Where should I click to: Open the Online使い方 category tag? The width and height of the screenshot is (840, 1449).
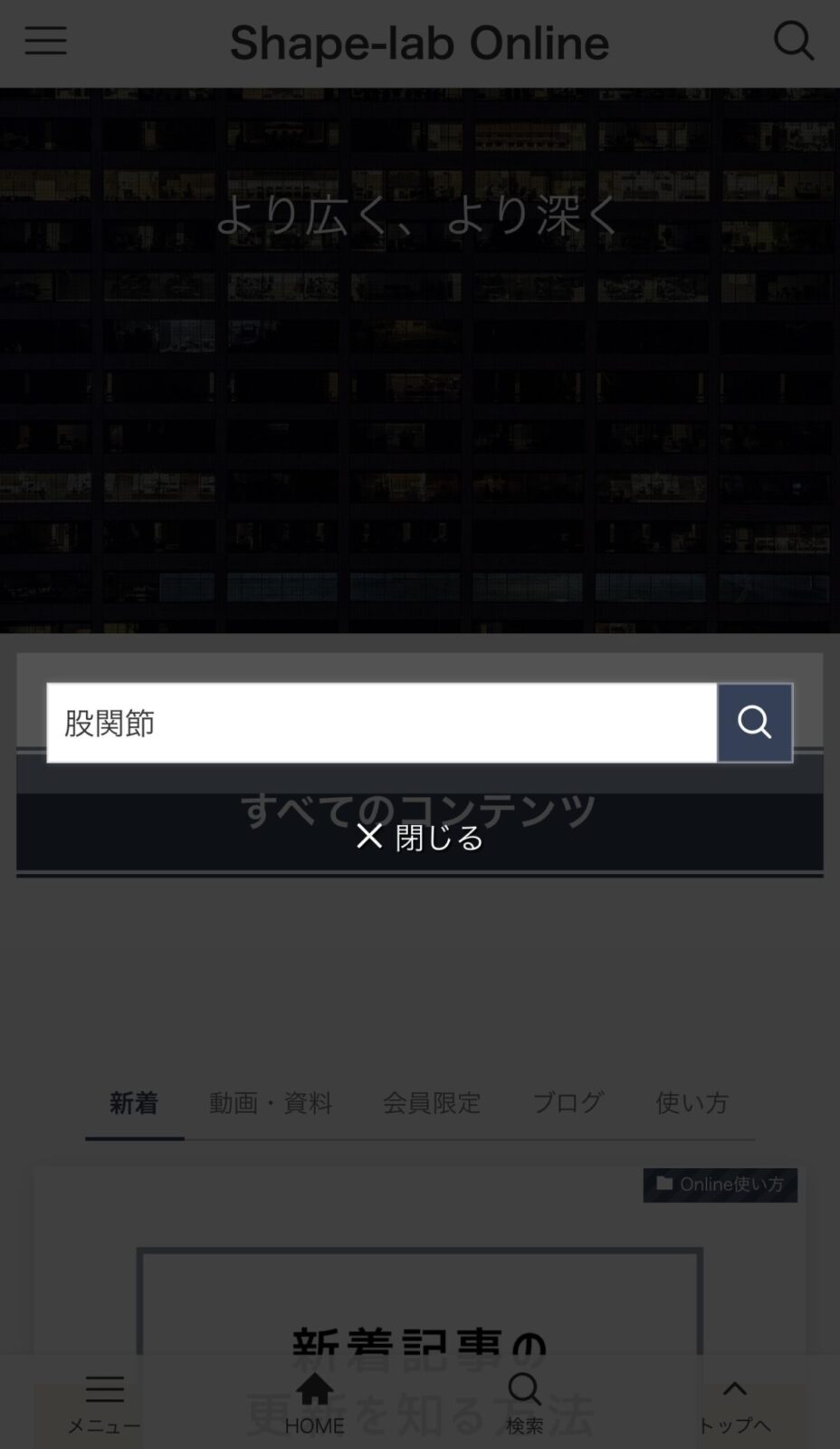[721, 1185]
